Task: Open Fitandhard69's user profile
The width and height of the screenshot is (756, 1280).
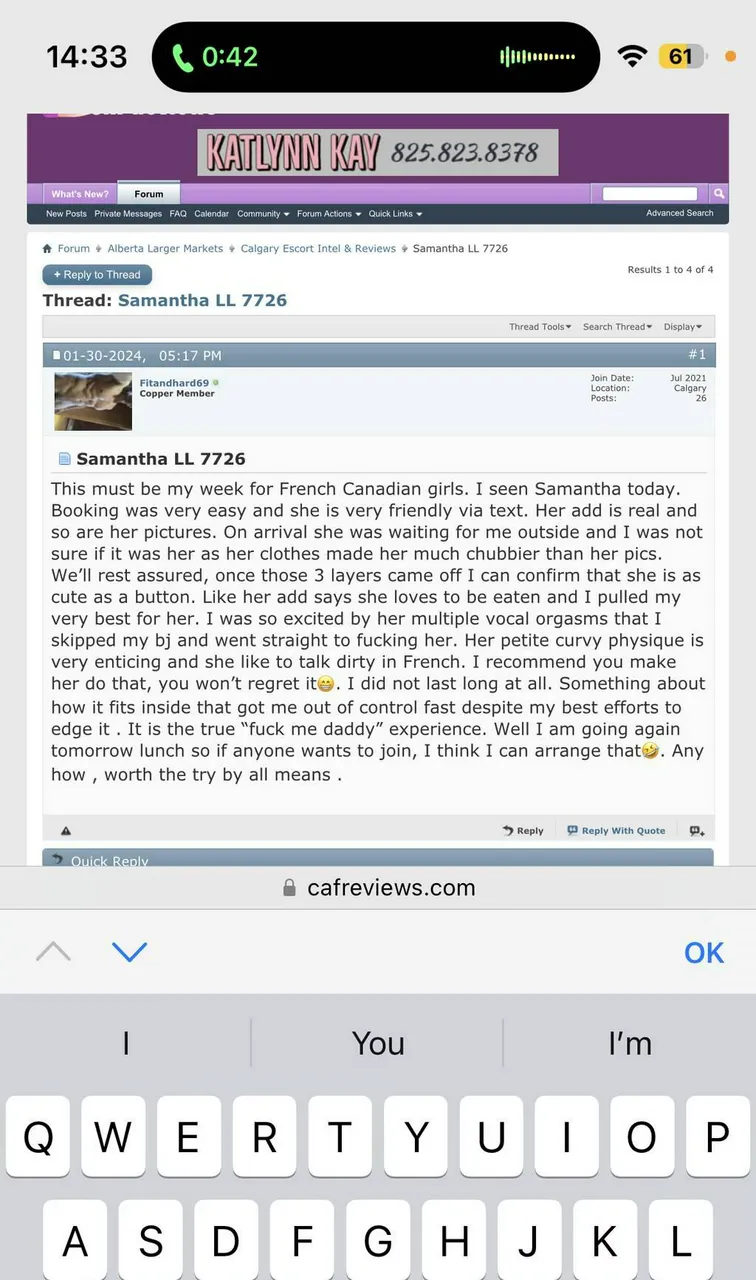Action: [x=175, y=382]
